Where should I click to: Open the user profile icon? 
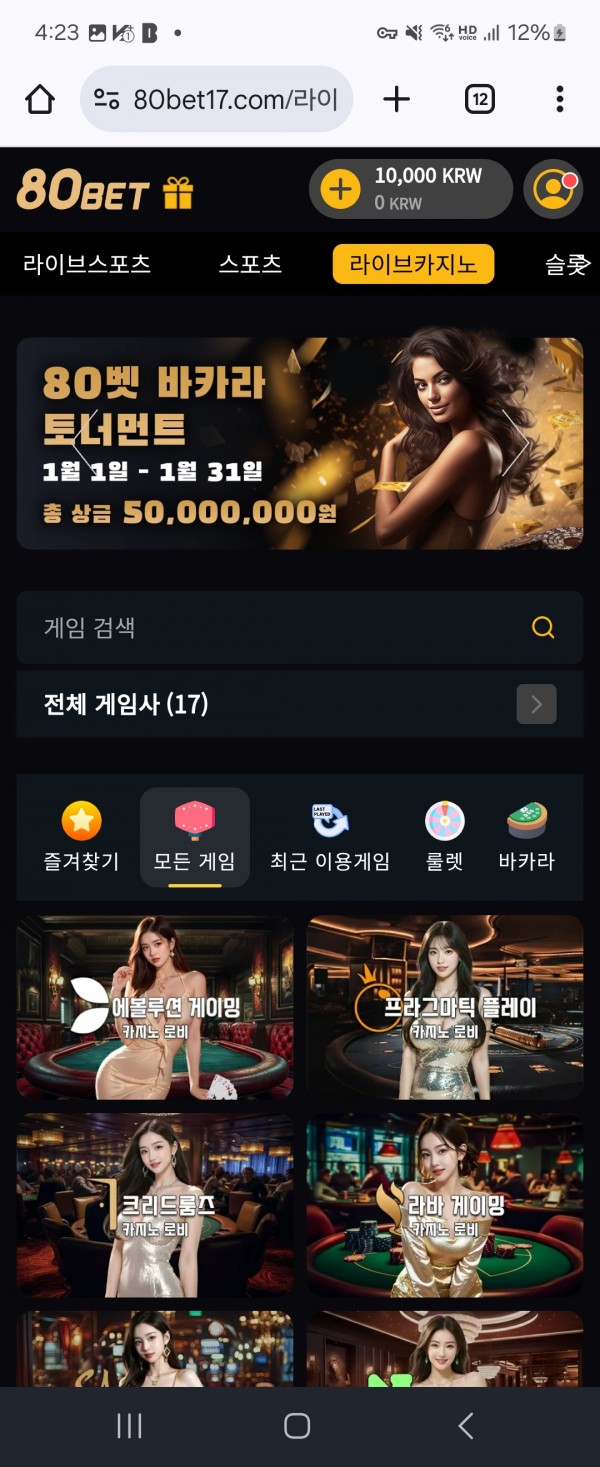pos(553,189)
